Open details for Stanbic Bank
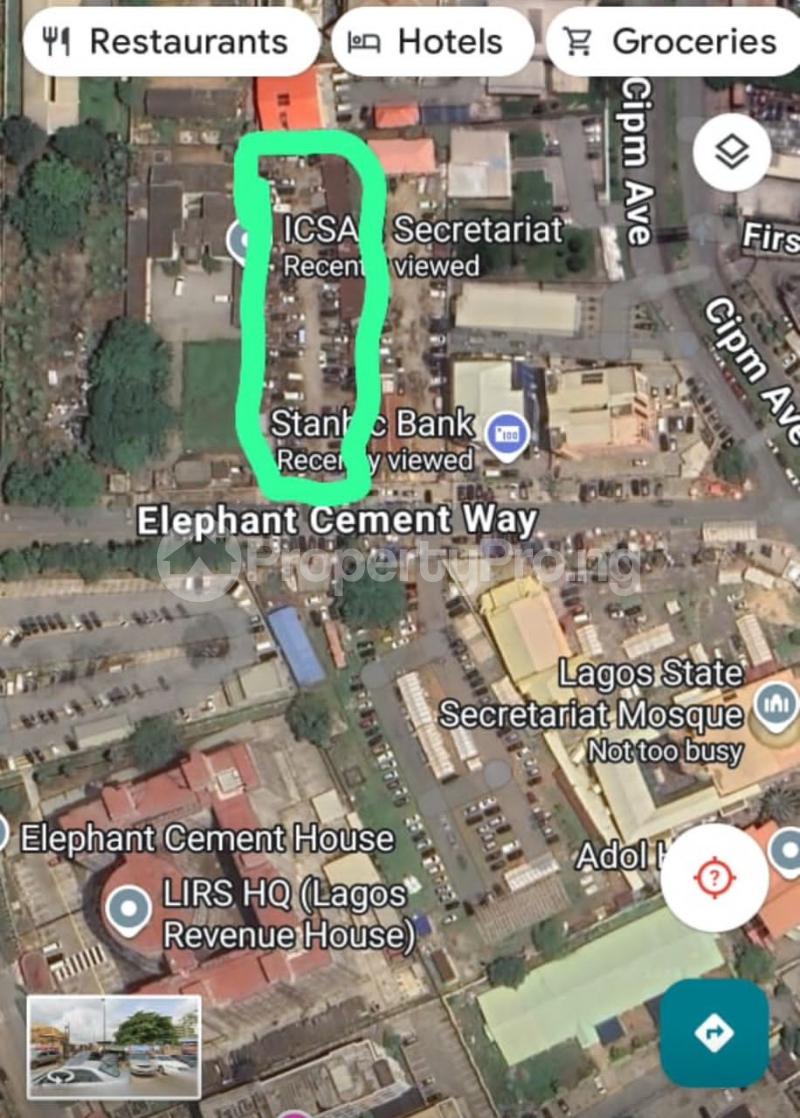Viewport: 800px width, 1118px height. click(372, 424)
